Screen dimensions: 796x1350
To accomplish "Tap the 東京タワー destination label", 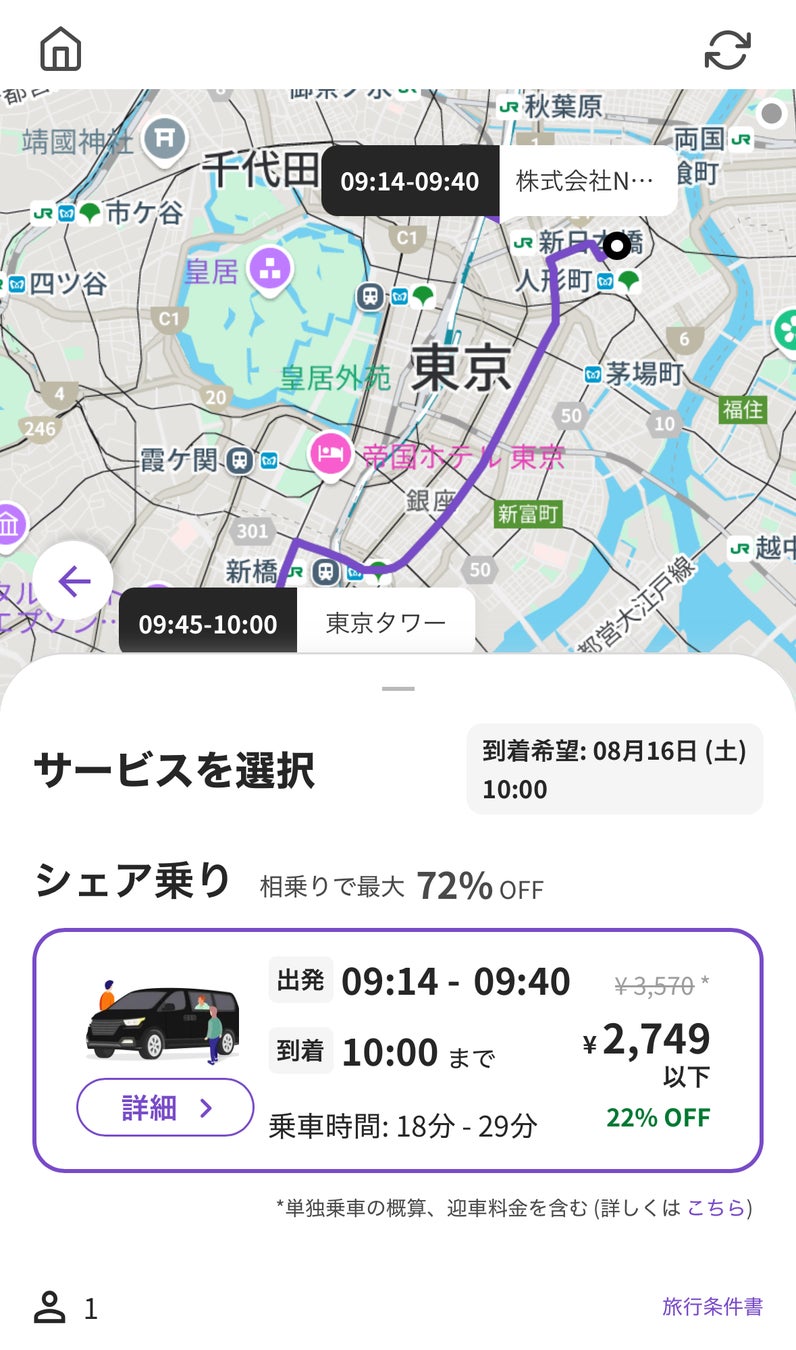I will [385, 624].
